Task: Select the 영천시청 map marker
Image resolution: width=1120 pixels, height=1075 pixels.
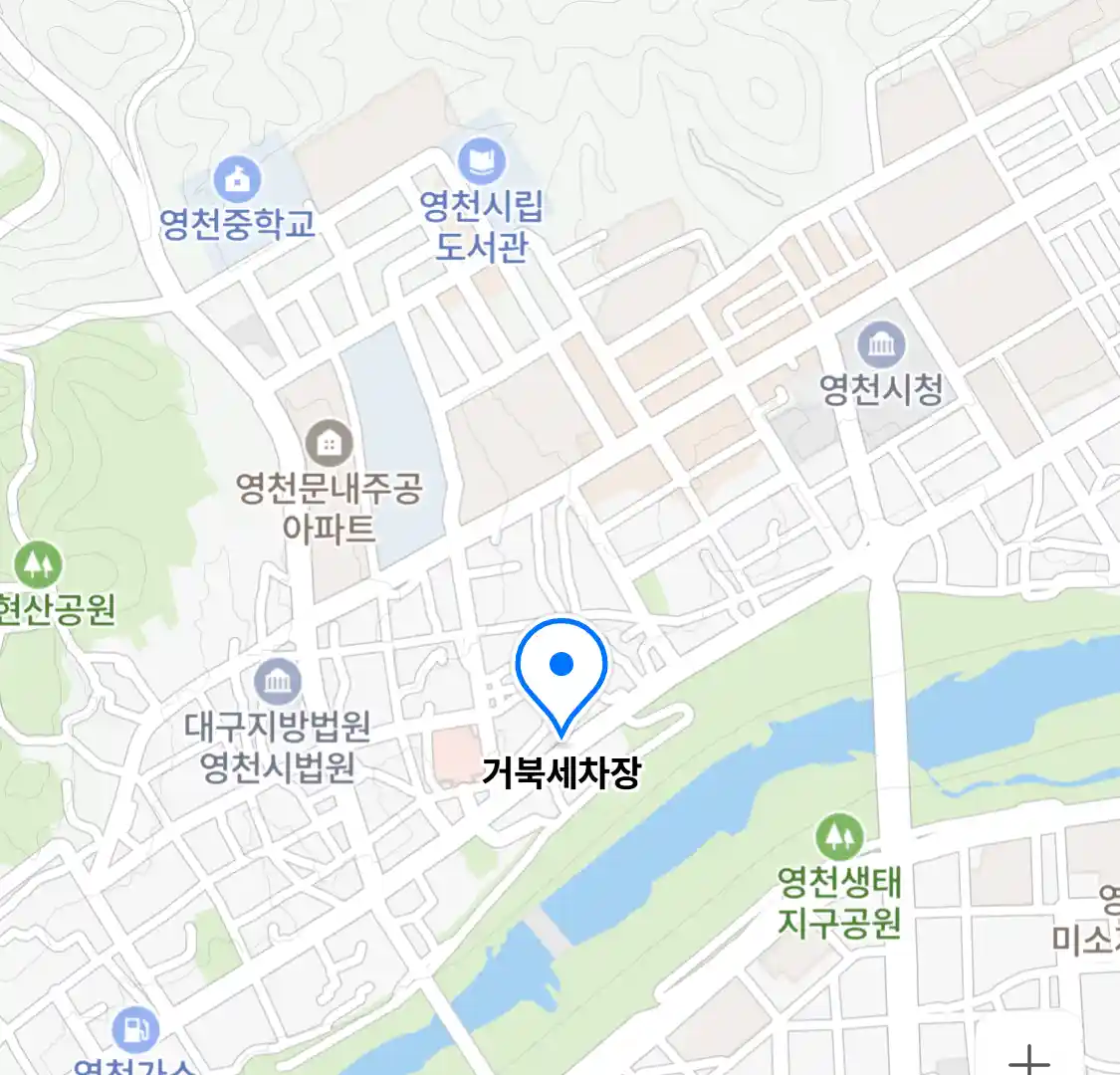Action: pos(881,345)
